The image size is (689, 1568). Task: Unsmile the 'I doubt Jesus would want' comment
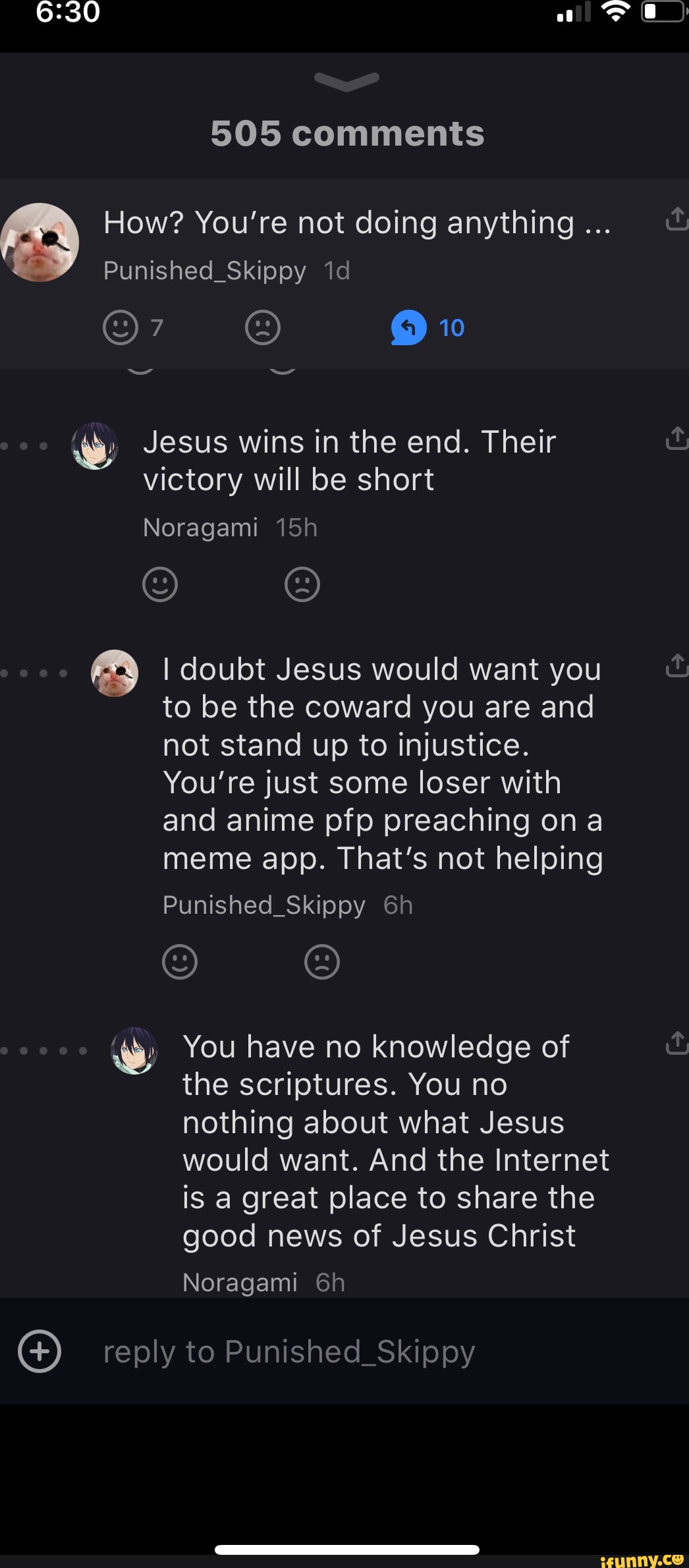coord(322,961)
